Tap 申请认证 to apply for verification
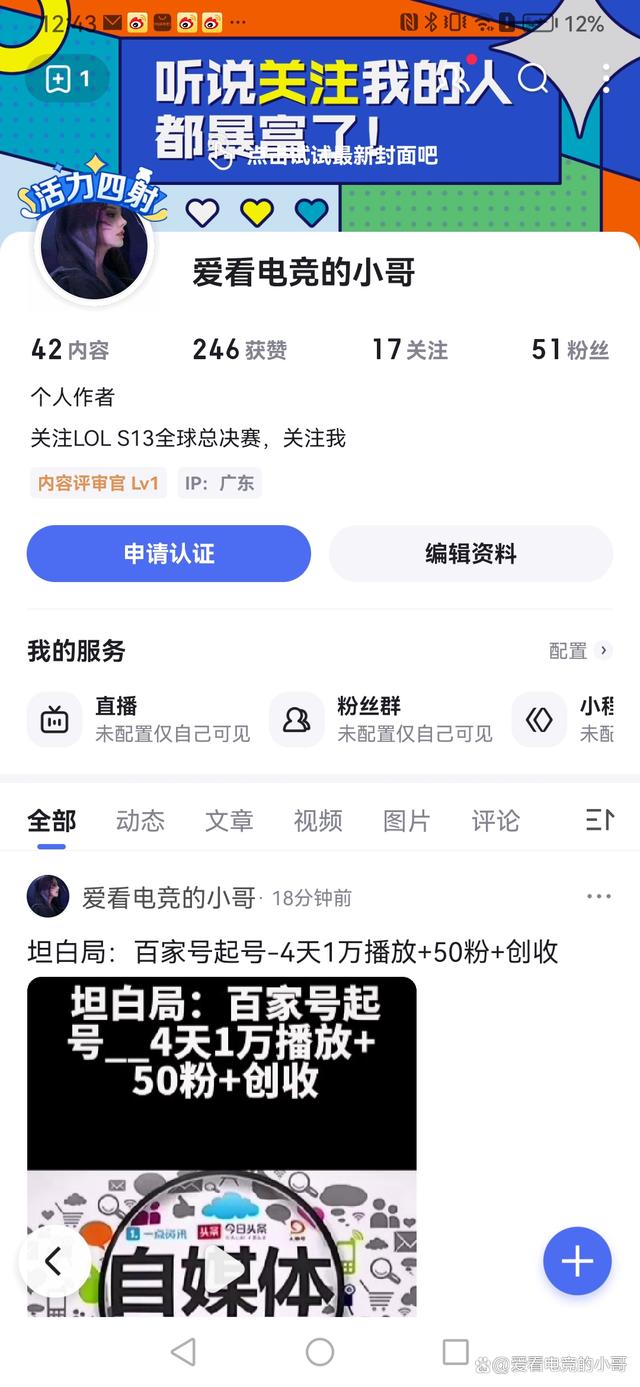 (169, 553)
